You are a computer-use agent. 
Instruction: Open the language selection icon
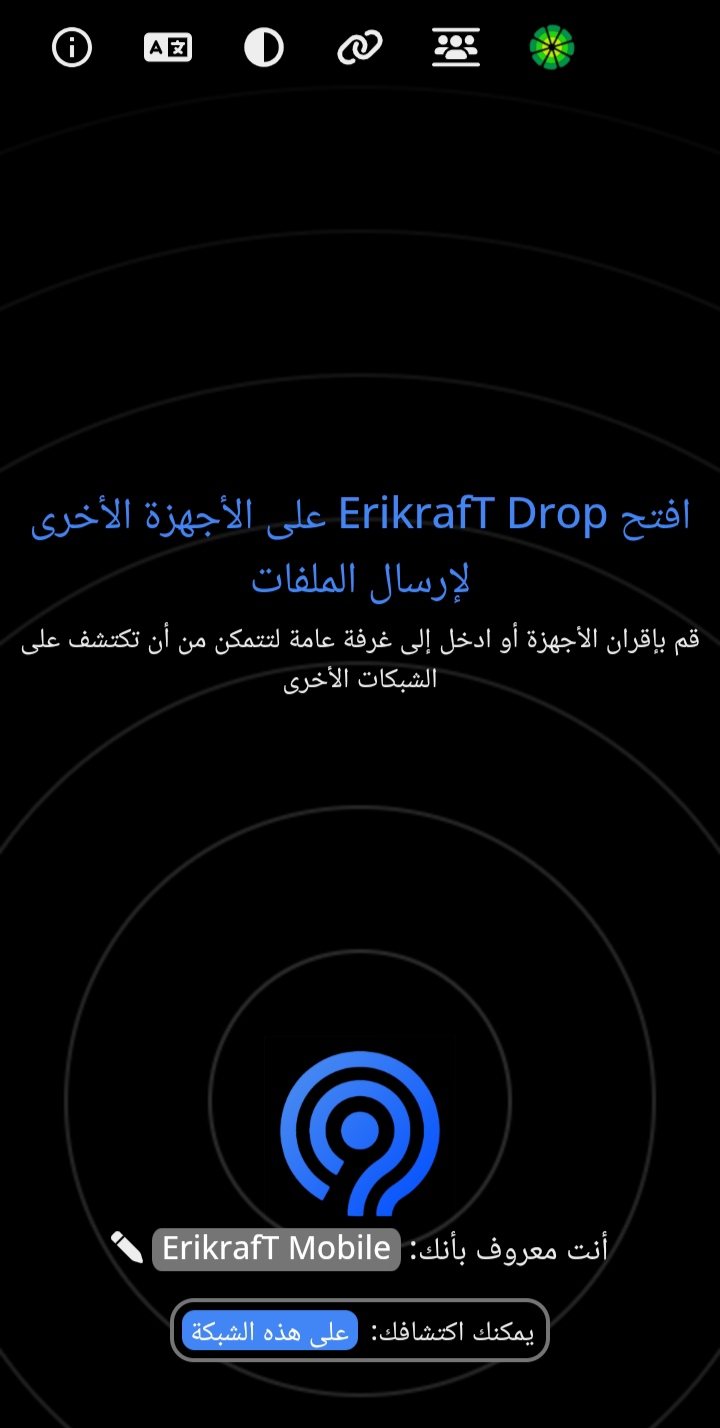pos(168,48)
